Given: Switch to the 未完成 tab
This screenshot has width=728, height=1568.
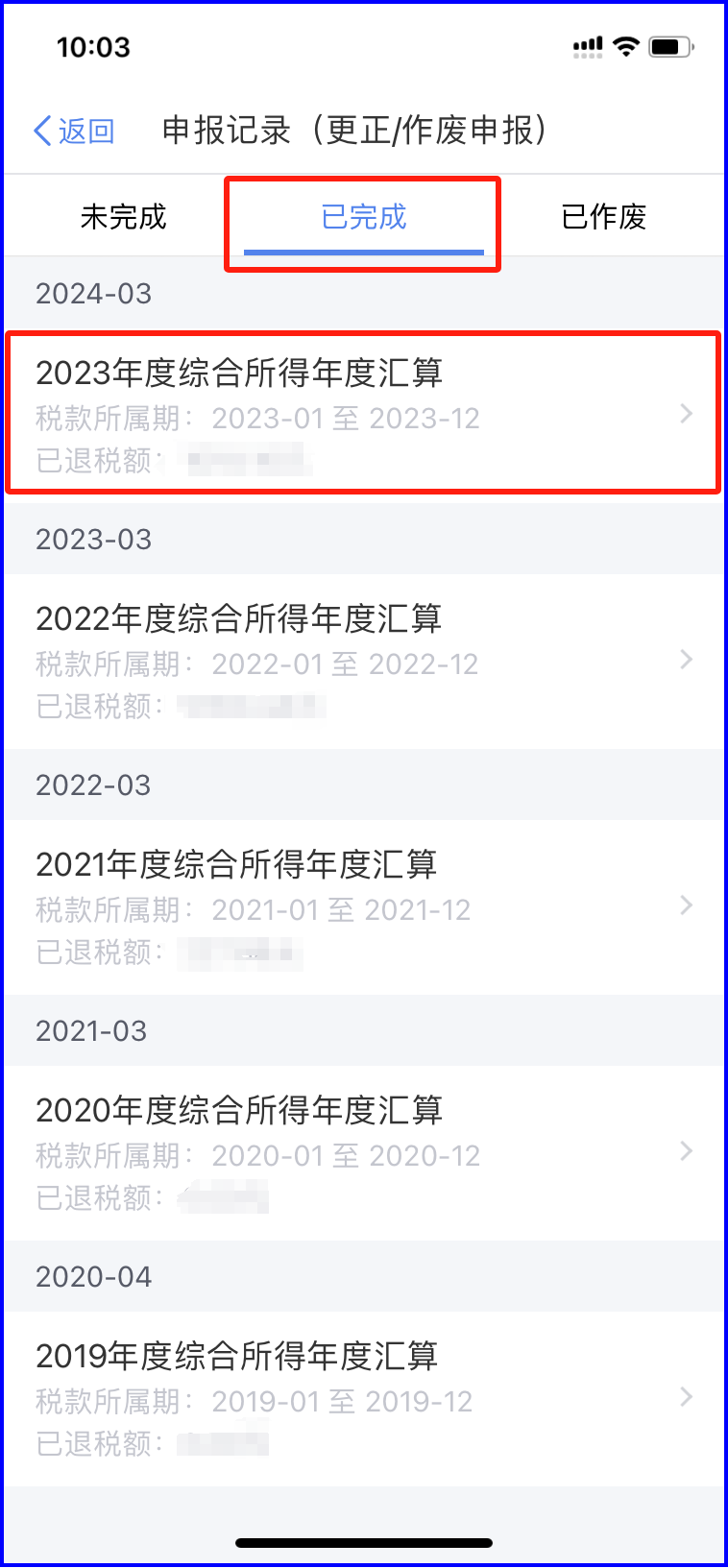Looking at the screenshot, I should (x=123, y=217).
